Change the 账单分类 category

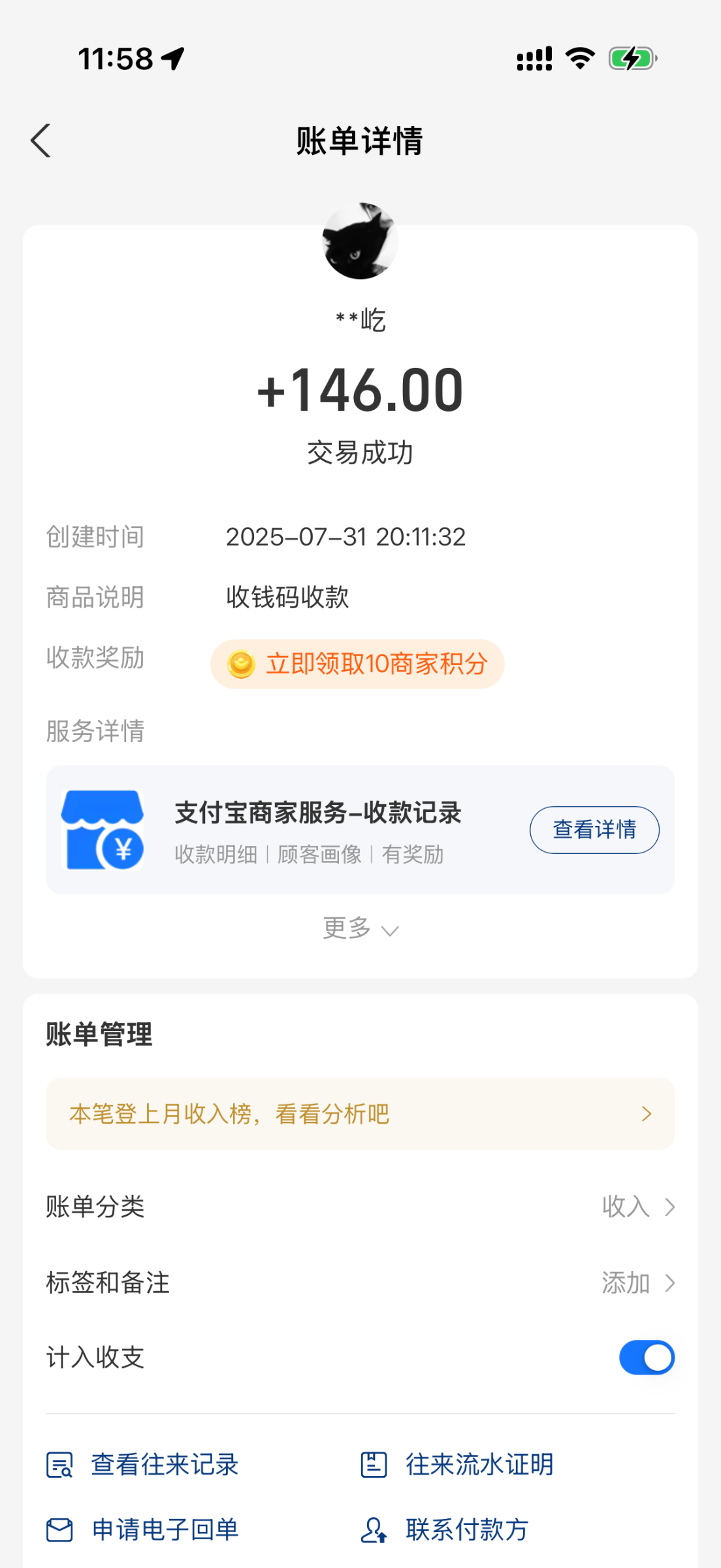tap(637, 1207)
